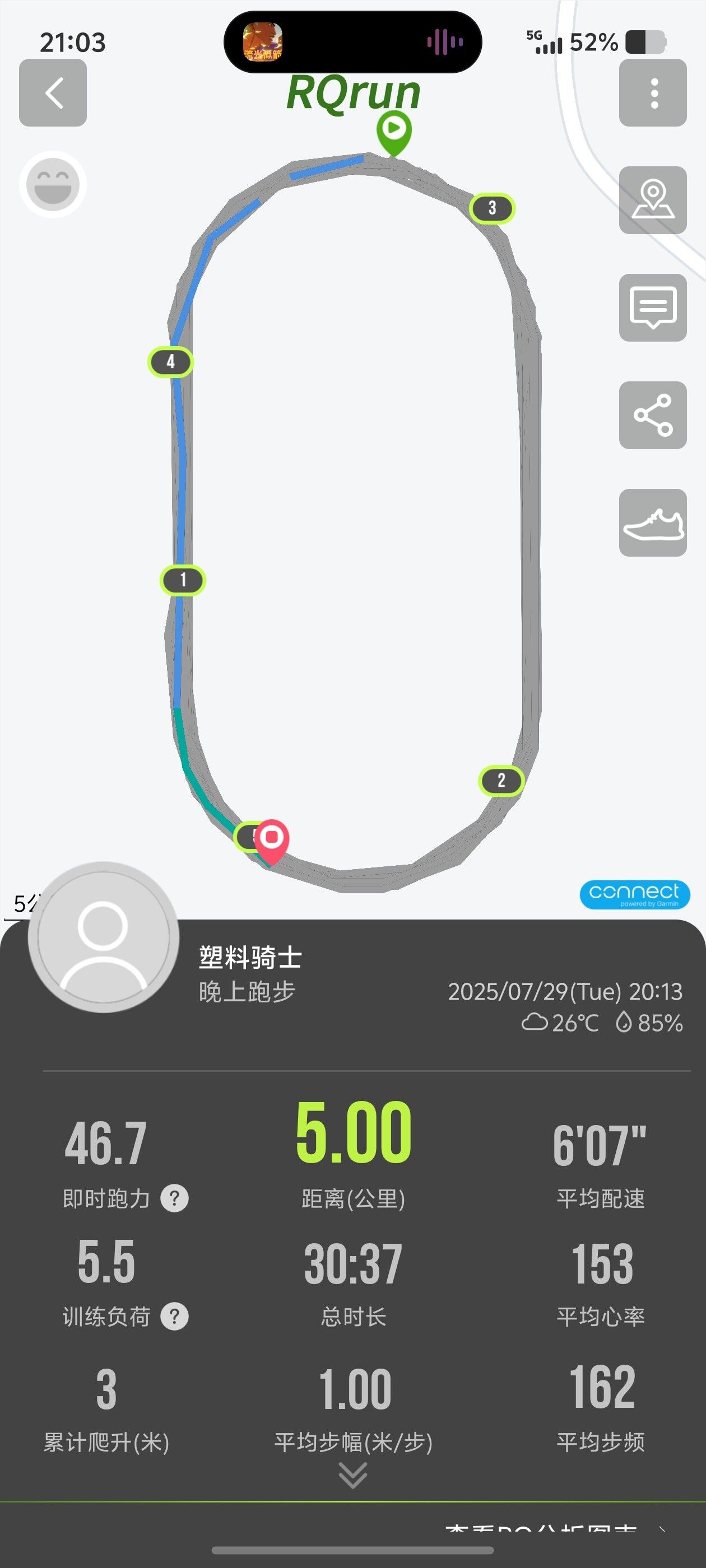The image size is (706, 1568).
Task: Open the comment note button
Action: click(x=653, y=307)
